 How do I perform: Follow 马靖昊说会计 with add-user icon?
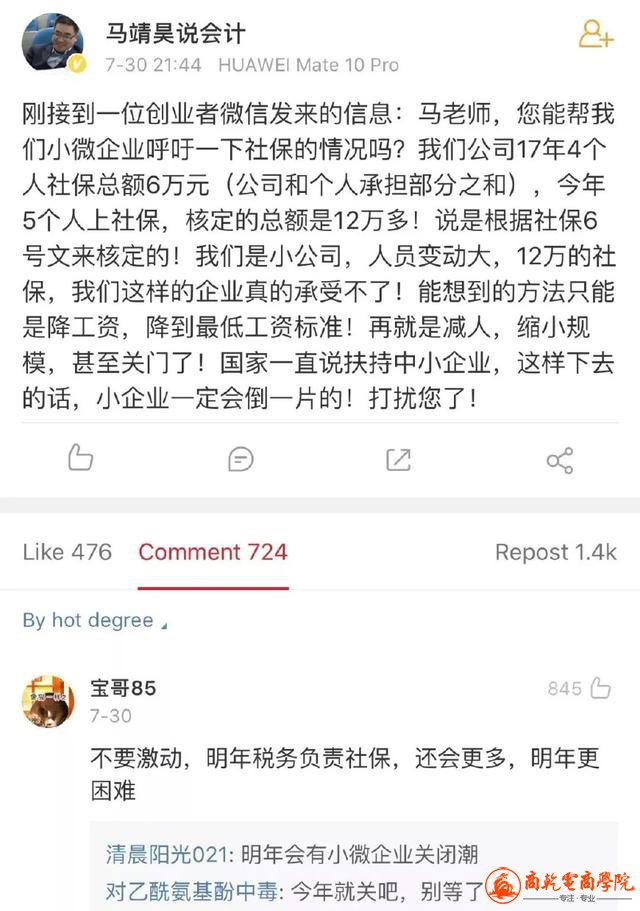click(x=595, y=35)
